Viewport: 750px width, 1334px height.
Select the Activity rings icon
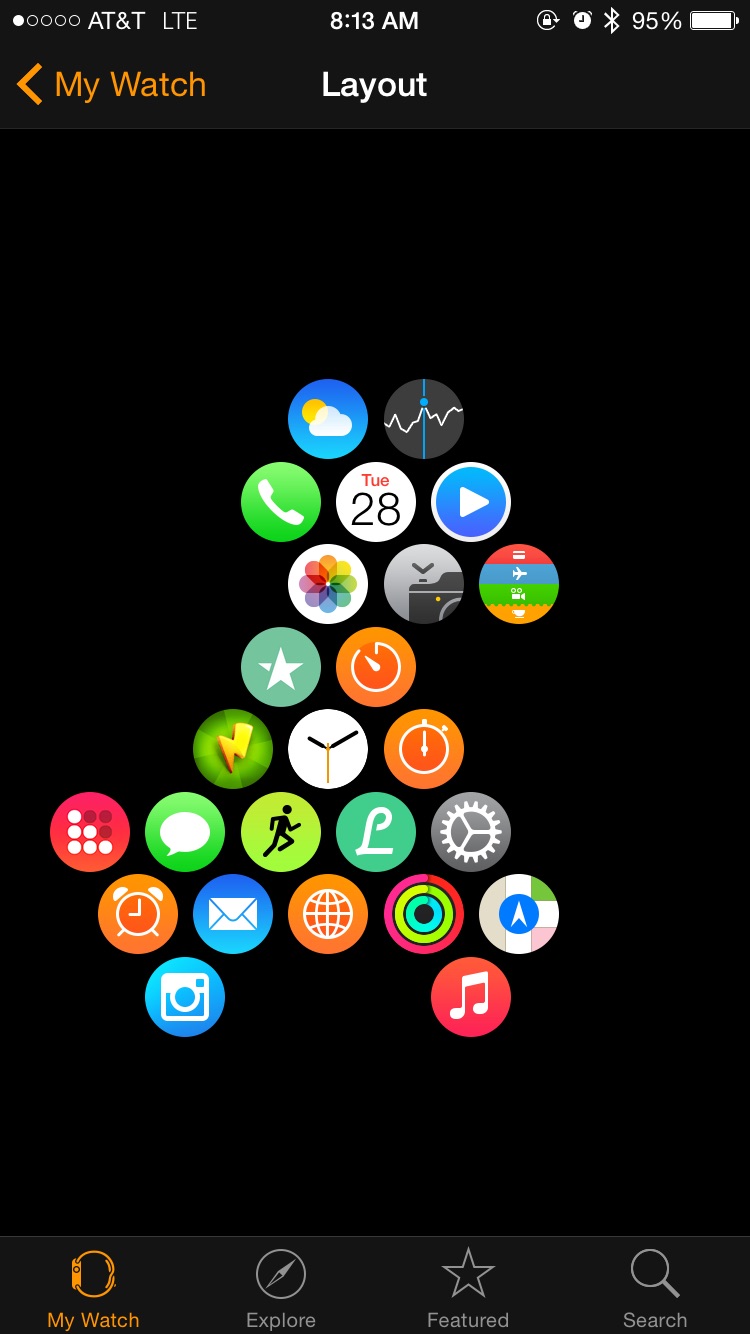(424, 914)
